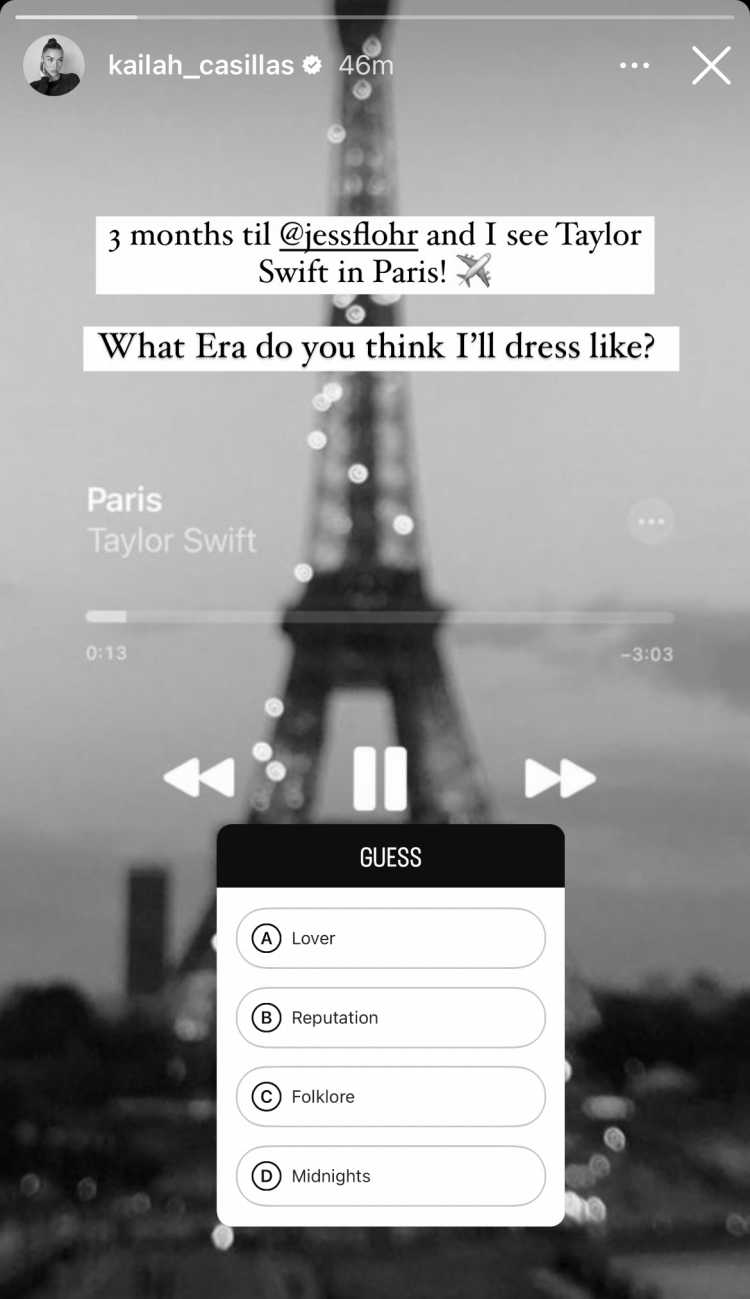Viewport: 750px width, 1299px height.
Task: Guess Midnights in the quiz
Action: tap(391, 1176)
